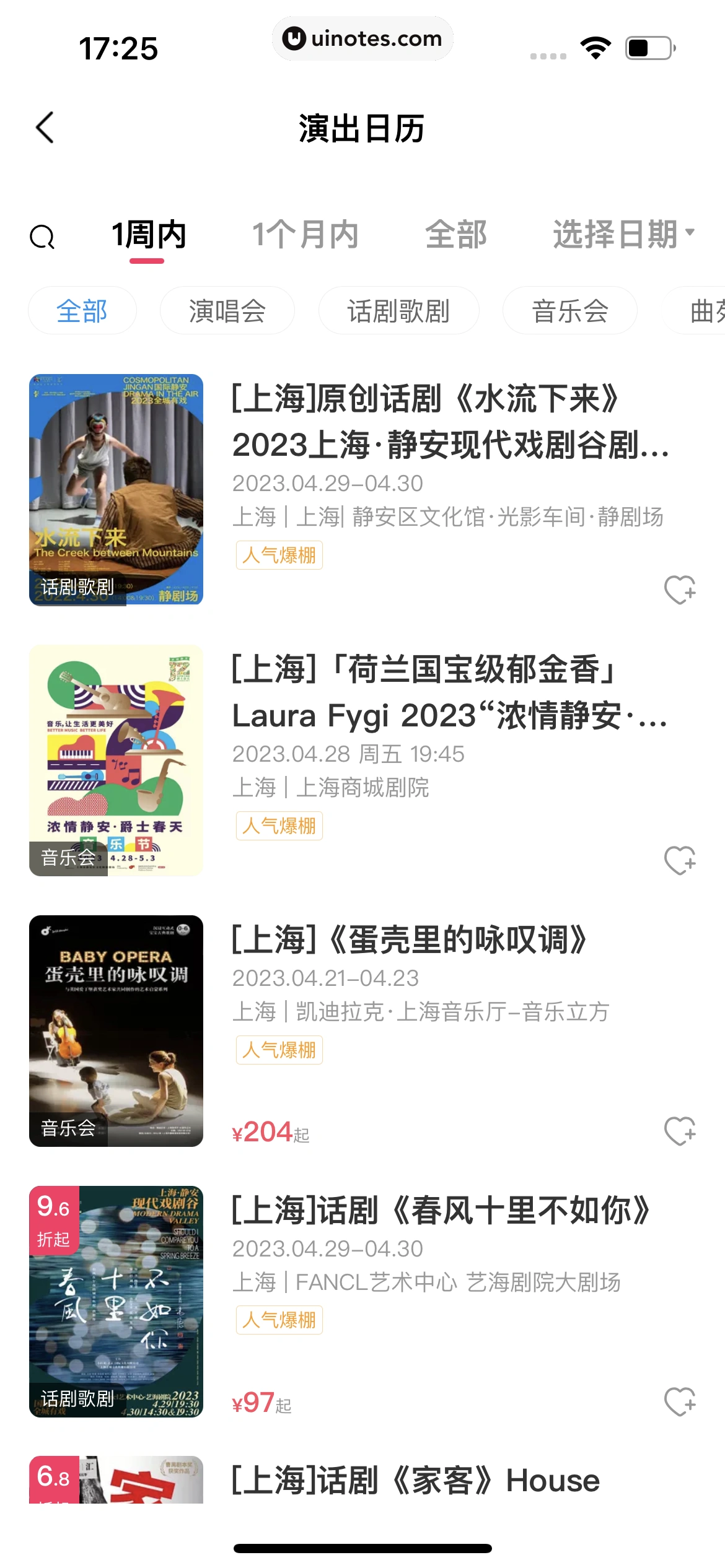Open the search magnifier icon
Image resolution: width=725 pixels, height=1568 pixels.
pyautogui.click(x=42, y=237)
